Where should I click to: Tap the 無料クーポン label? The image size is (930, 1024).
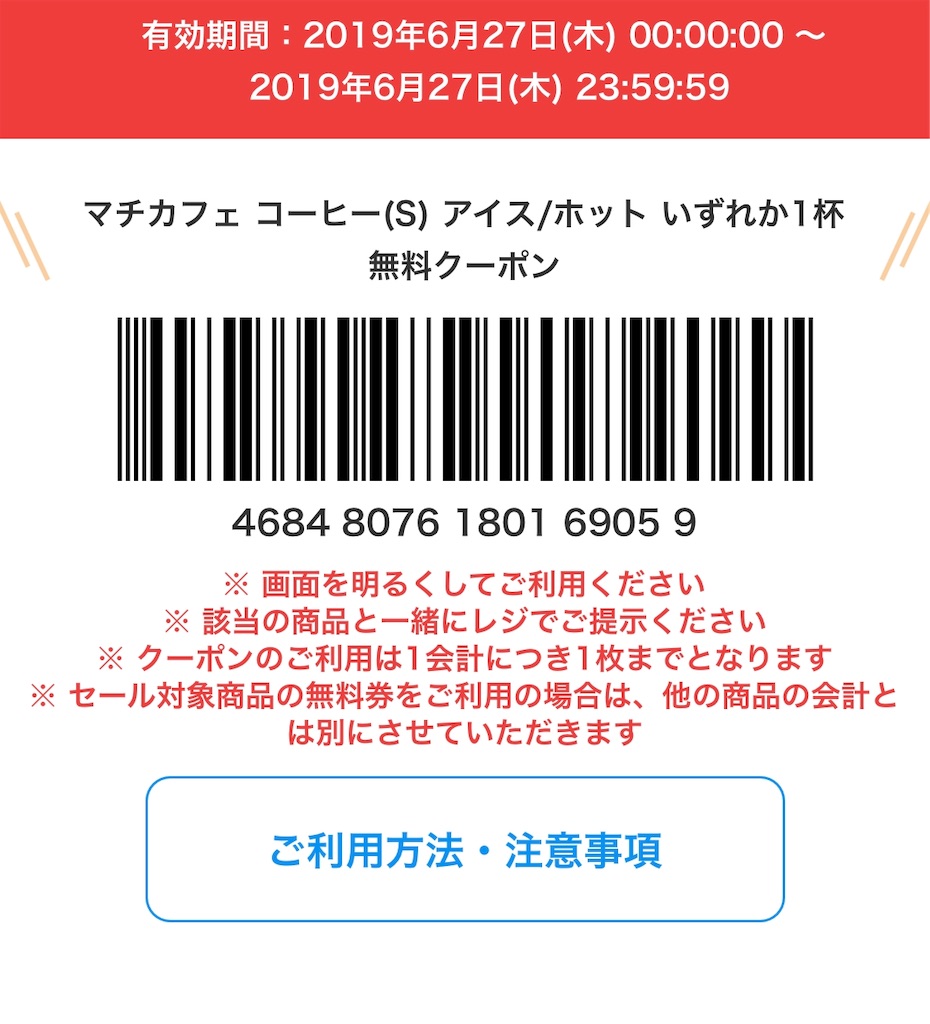coord(465,269)
